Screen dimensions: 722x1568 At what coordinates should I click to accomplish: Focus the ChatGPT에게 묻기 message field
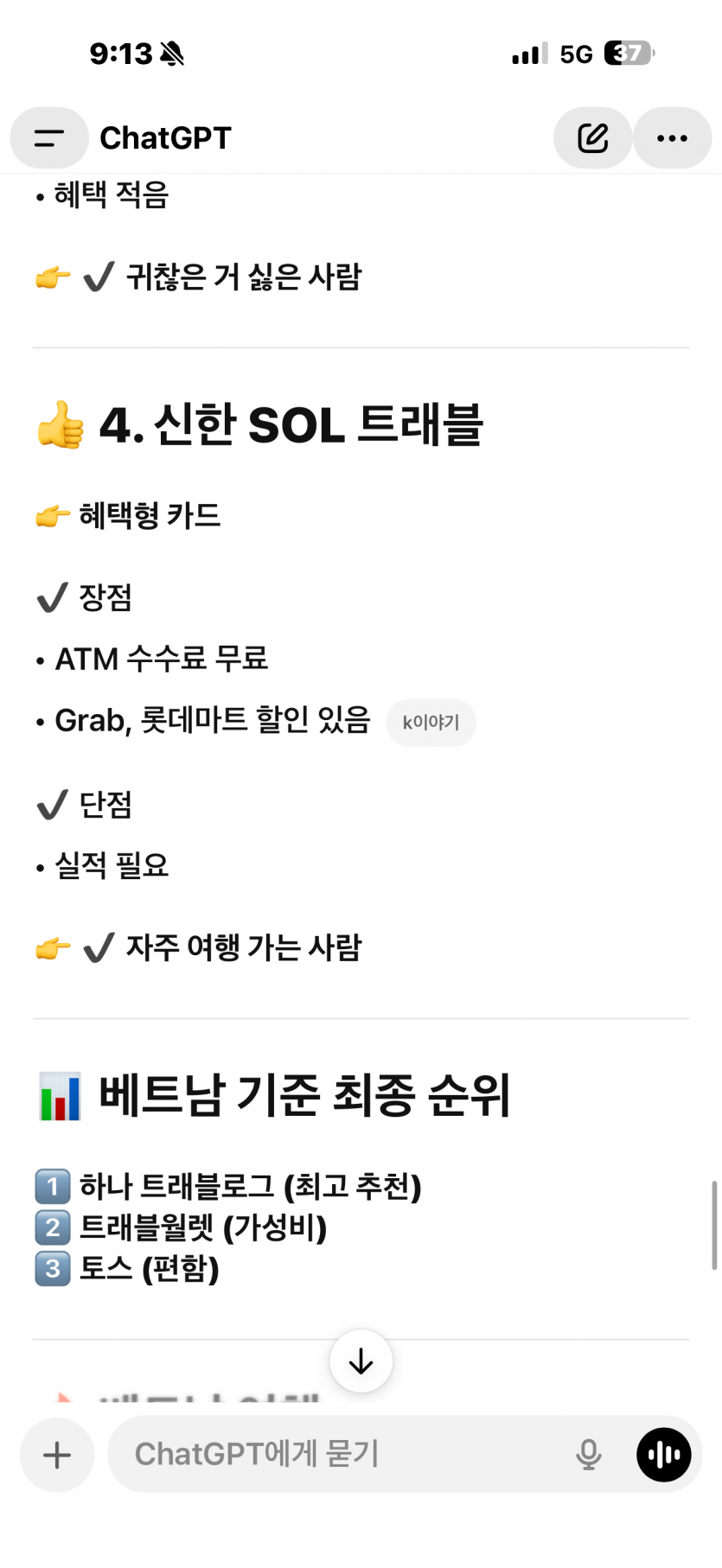pyautogui.click(x=346, y=1454)
